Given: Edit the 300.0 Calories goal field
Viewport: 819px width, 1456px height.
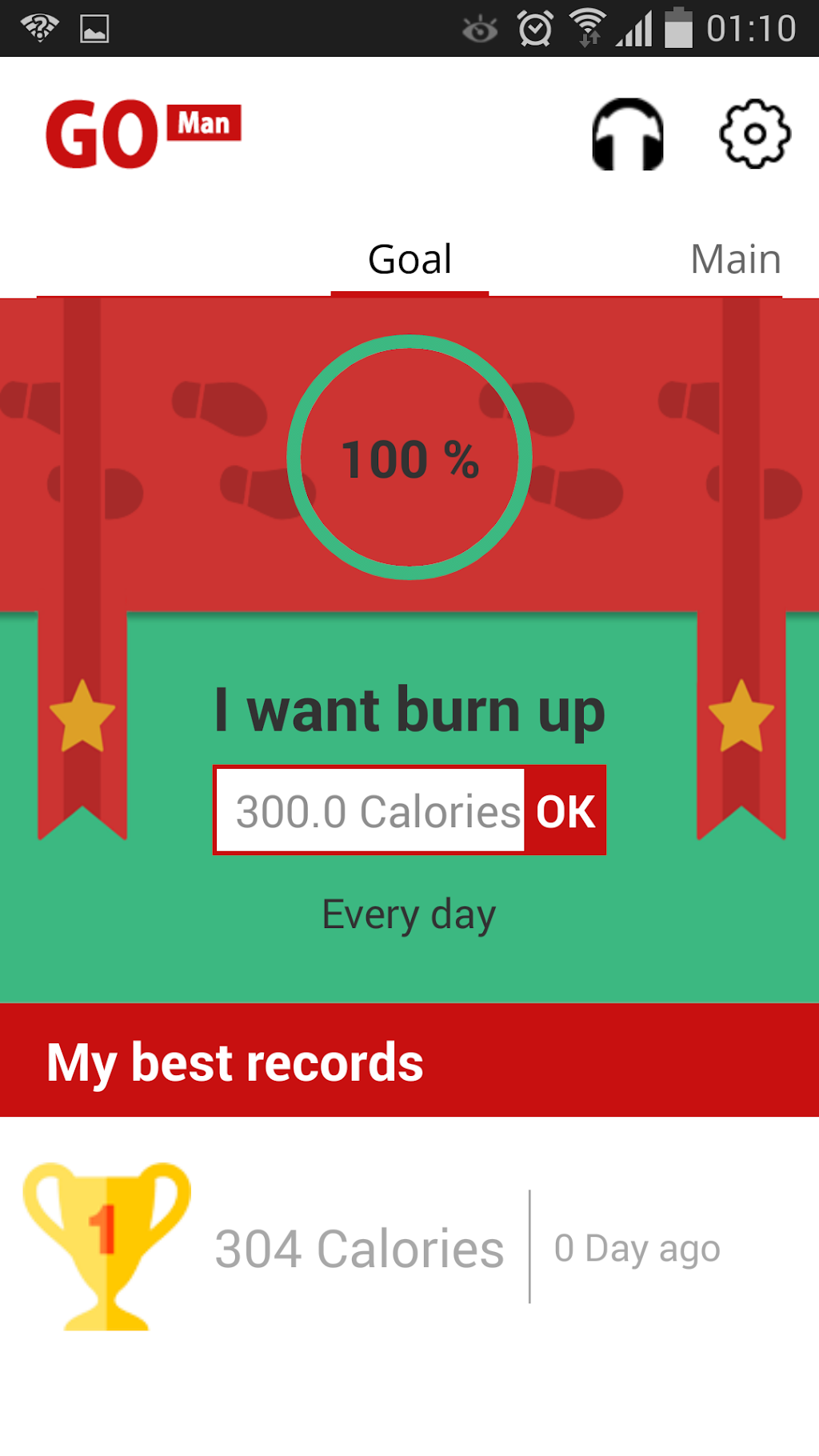Looking at the screenshot, I should click(372, 810).
